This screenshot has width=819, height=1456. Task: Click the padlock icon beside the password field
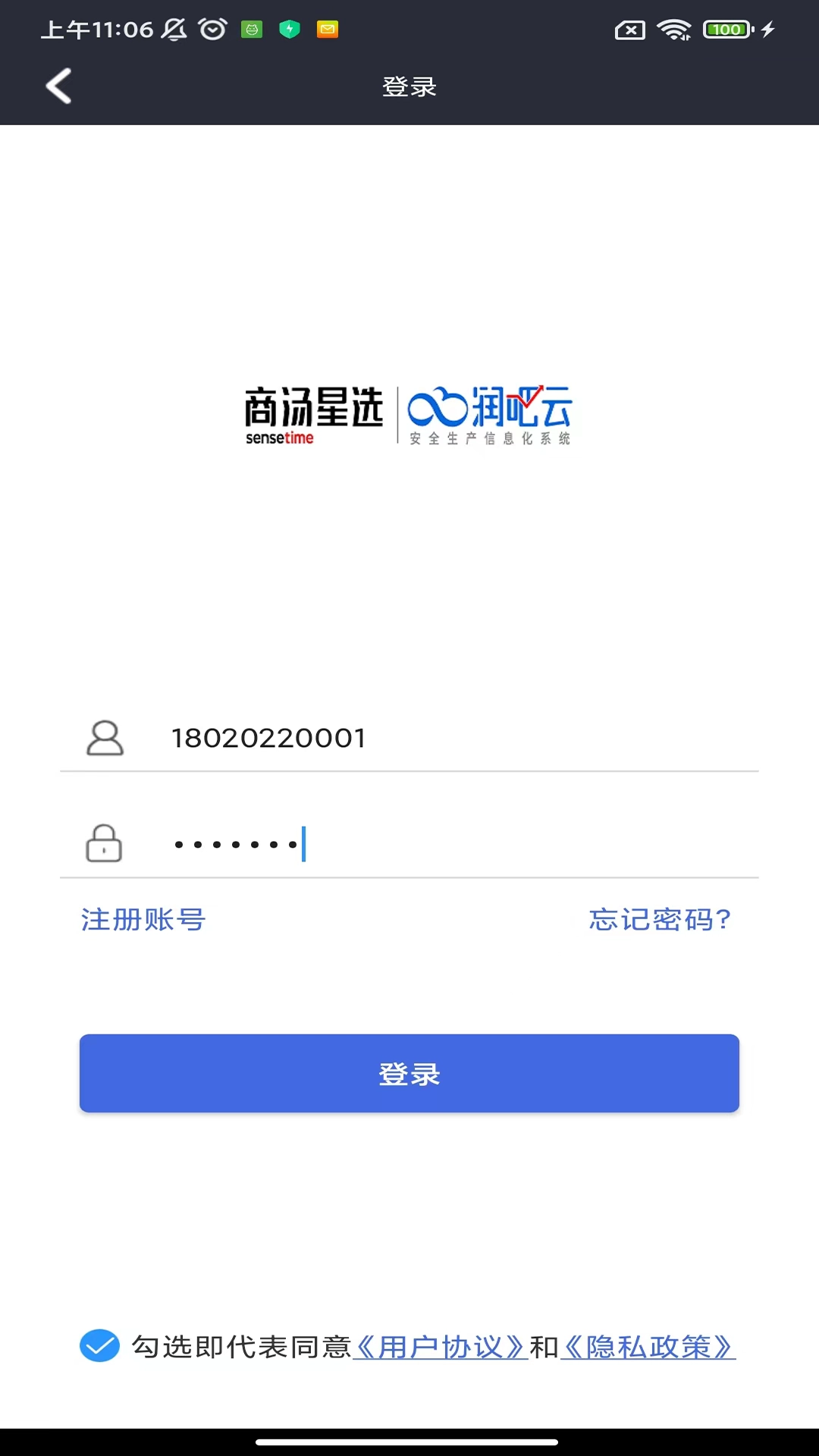(105, 843)
